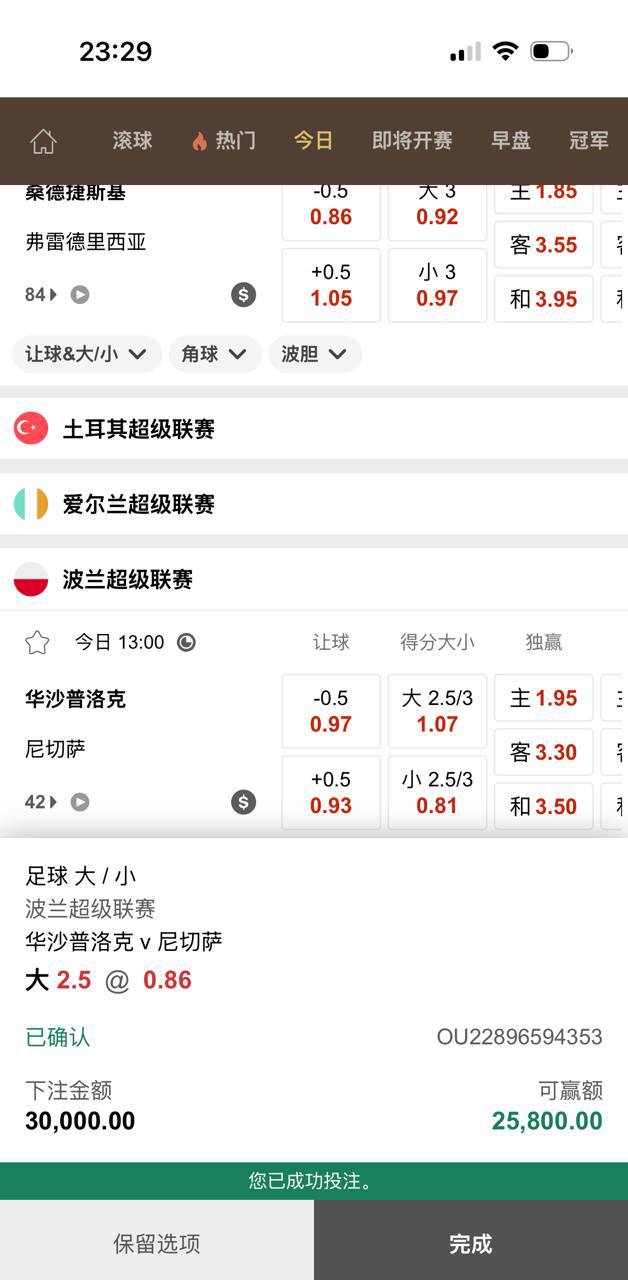This screenshot has height=1280, width=628.
Task: Select handicap -0.5 at 0.97
Action: (331, 711)
